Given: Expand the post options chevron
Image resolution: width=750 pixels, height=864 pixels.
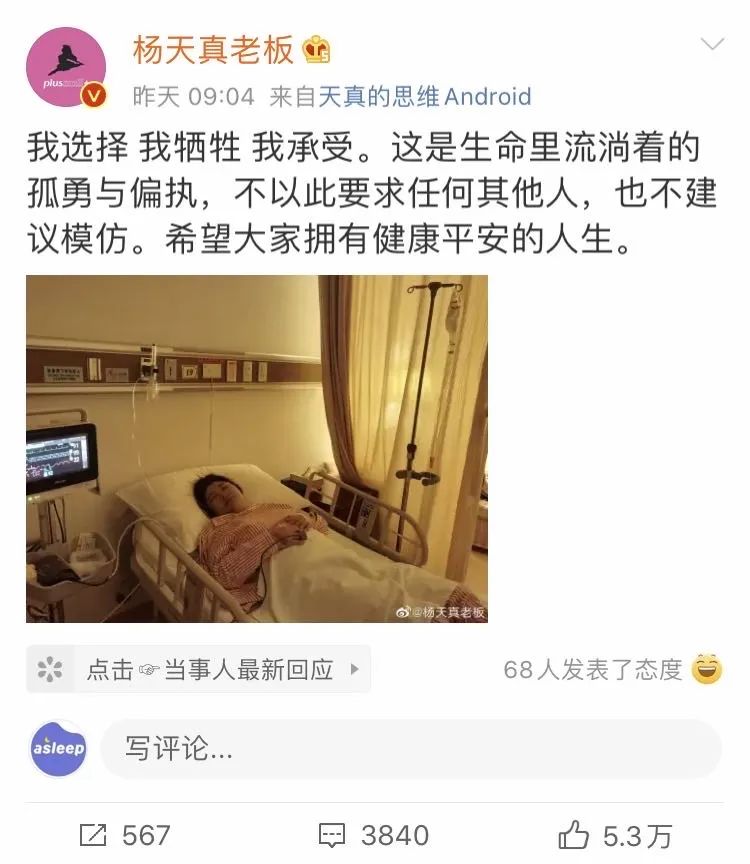Looking at the screenshot, I should 712,45.
